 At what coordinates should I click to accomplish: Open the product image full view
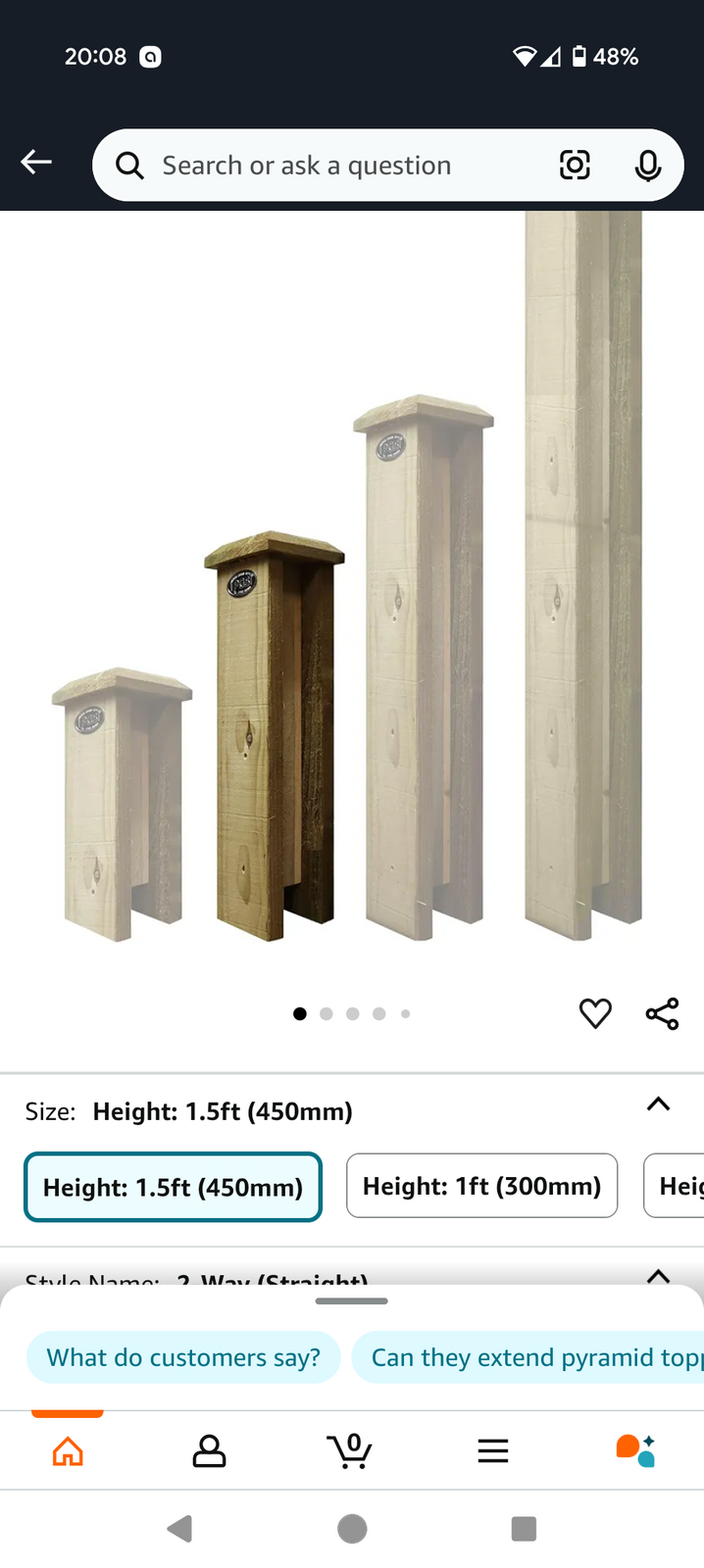point(352,588)
